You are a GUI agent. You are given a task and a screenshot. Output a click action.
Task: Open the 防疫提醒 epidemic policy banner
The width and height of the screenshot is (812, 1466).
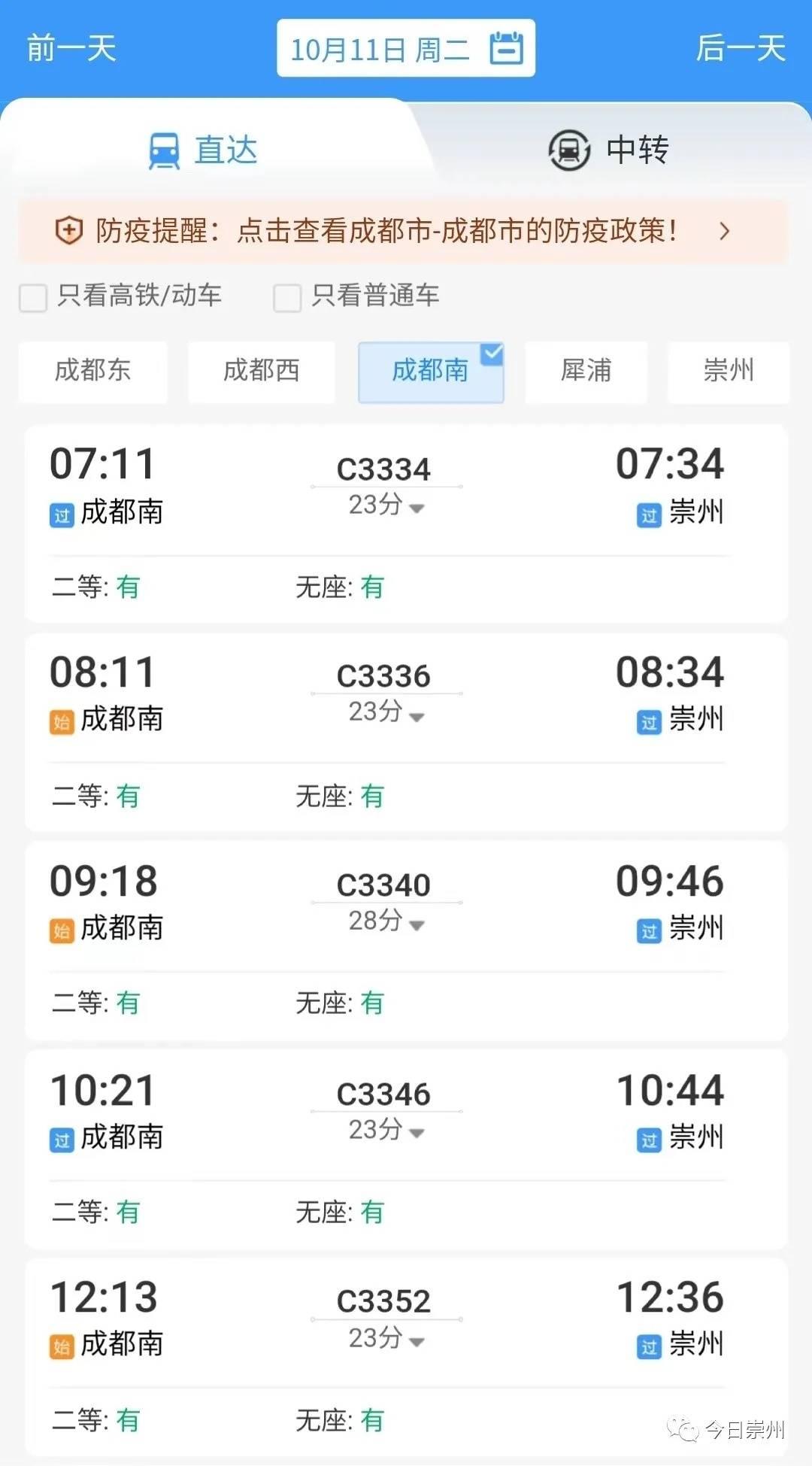(404, 231)
